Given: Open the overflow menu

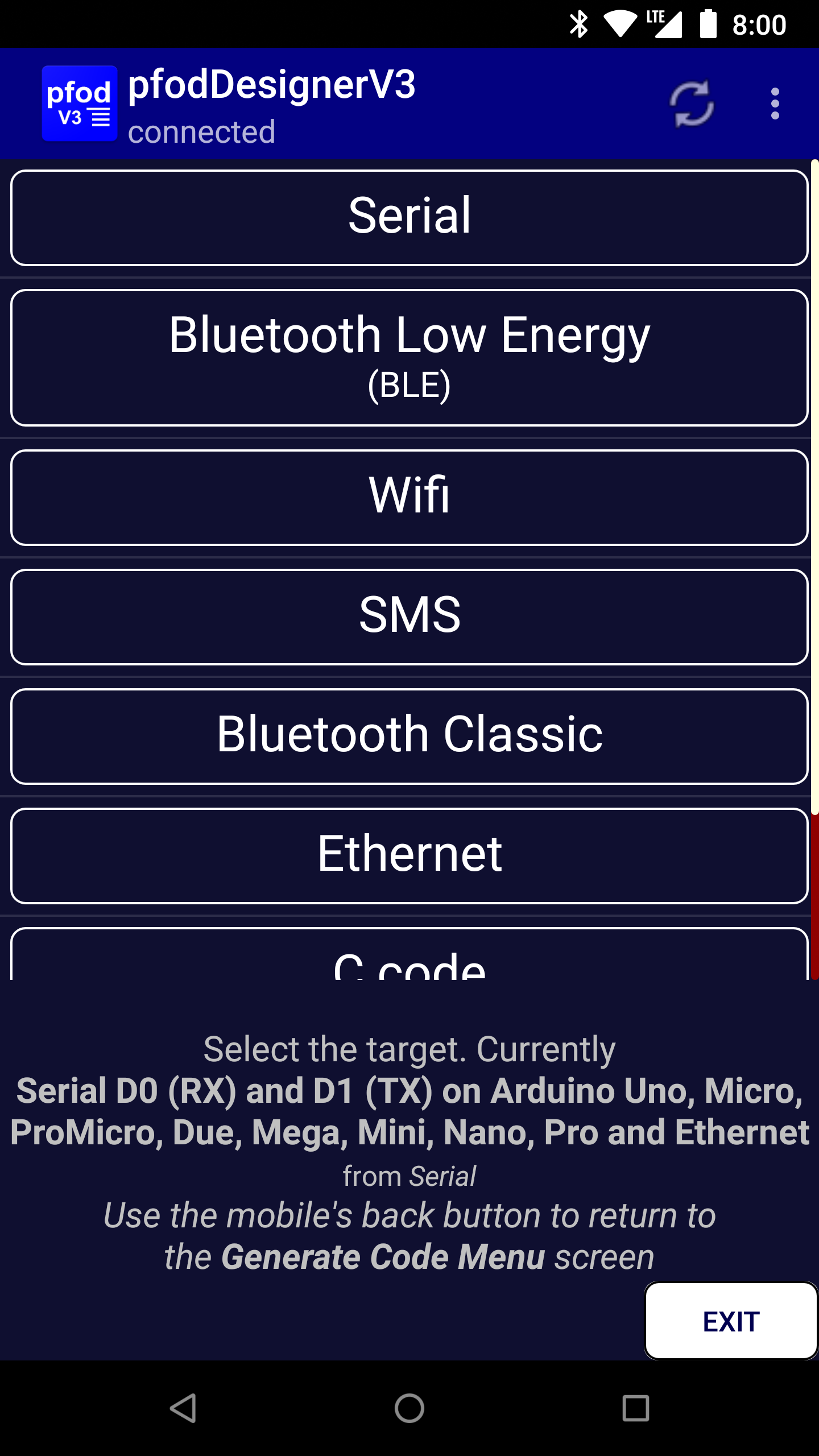Looking at the screenshot, I should tap(775, 104).
